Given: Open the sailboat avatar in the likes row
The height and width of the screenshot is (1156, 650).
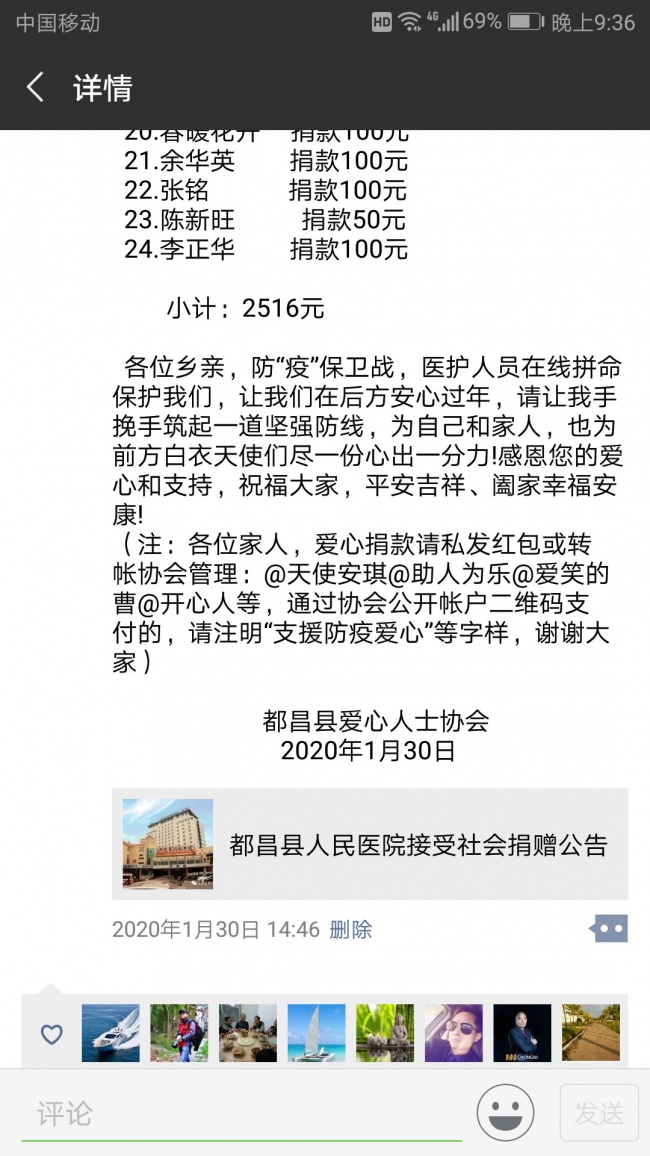Looking at the screenshot, I should pyautogui.click(x=316, y=1033).
